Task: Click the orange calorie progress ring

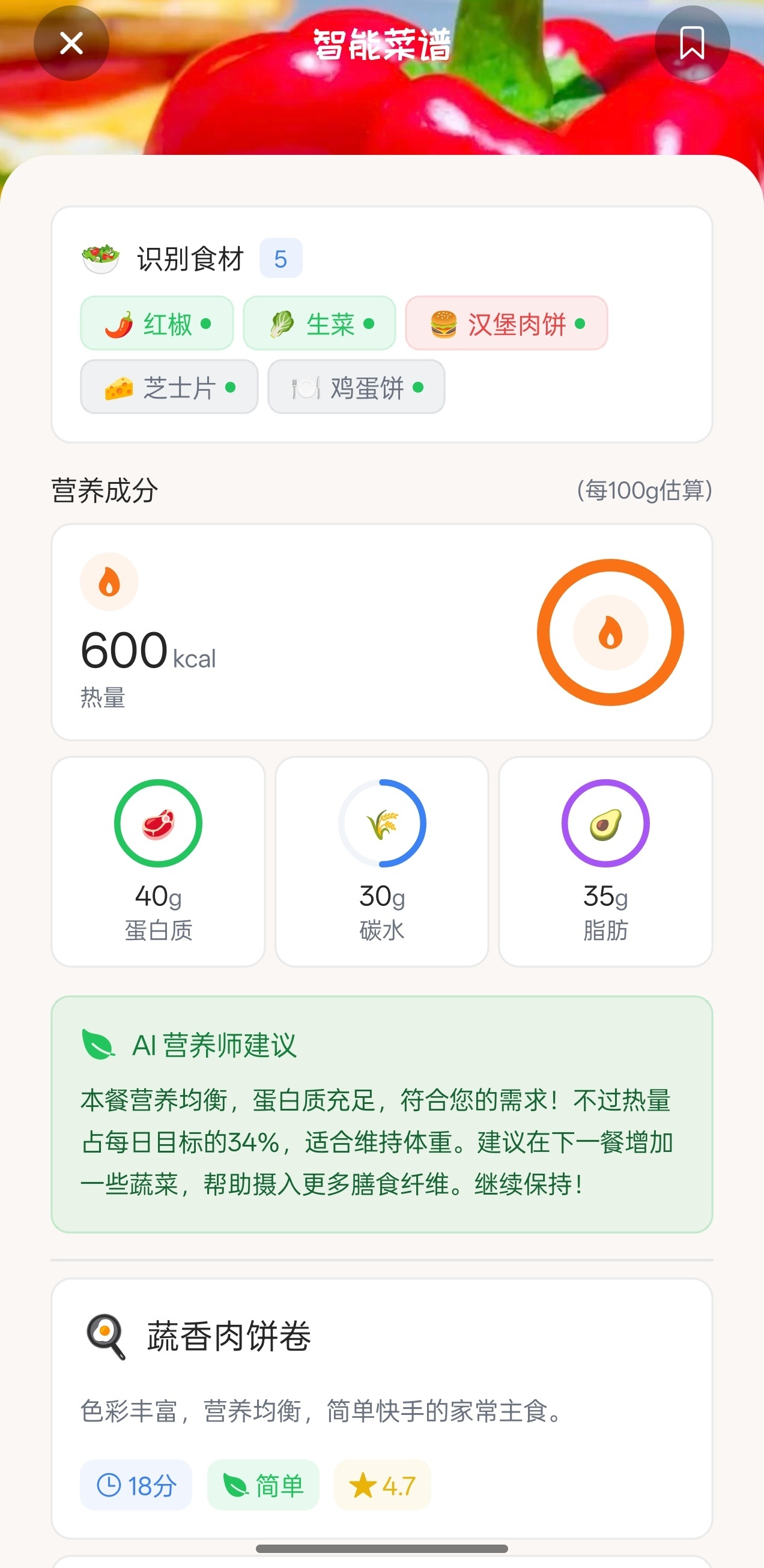Action: coord(611,633)
